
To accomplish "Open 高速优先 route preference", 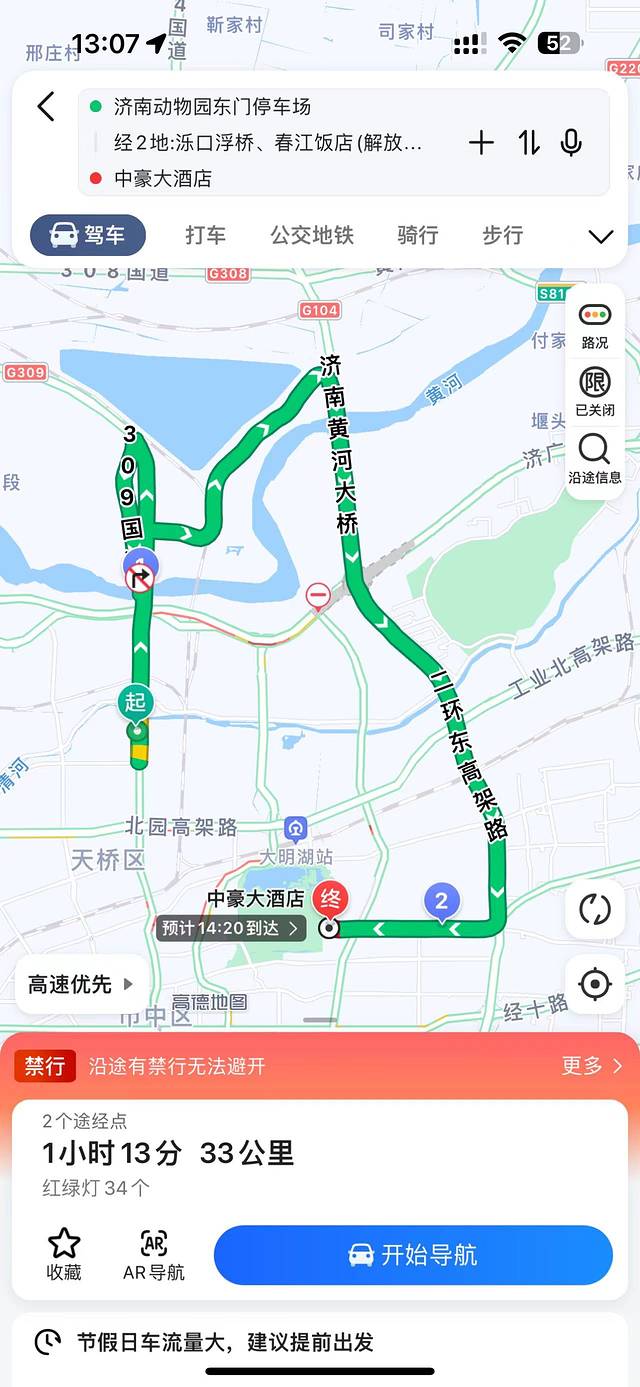I will pyautogui.click(x=80, y=984).
